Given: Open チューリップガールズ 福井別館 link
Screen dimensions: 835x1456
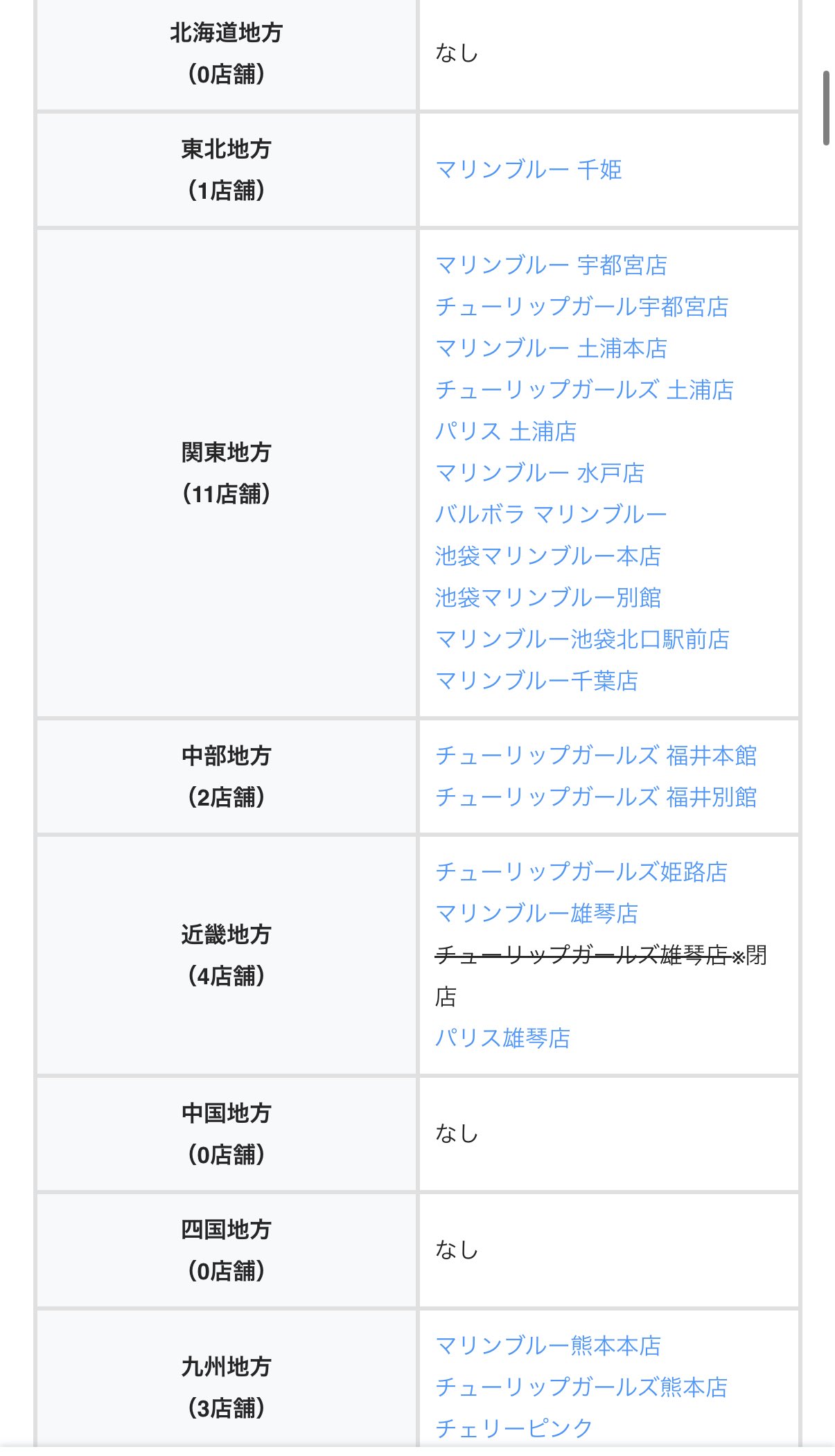Looking at the screenshot, I should tap(595, 797).
